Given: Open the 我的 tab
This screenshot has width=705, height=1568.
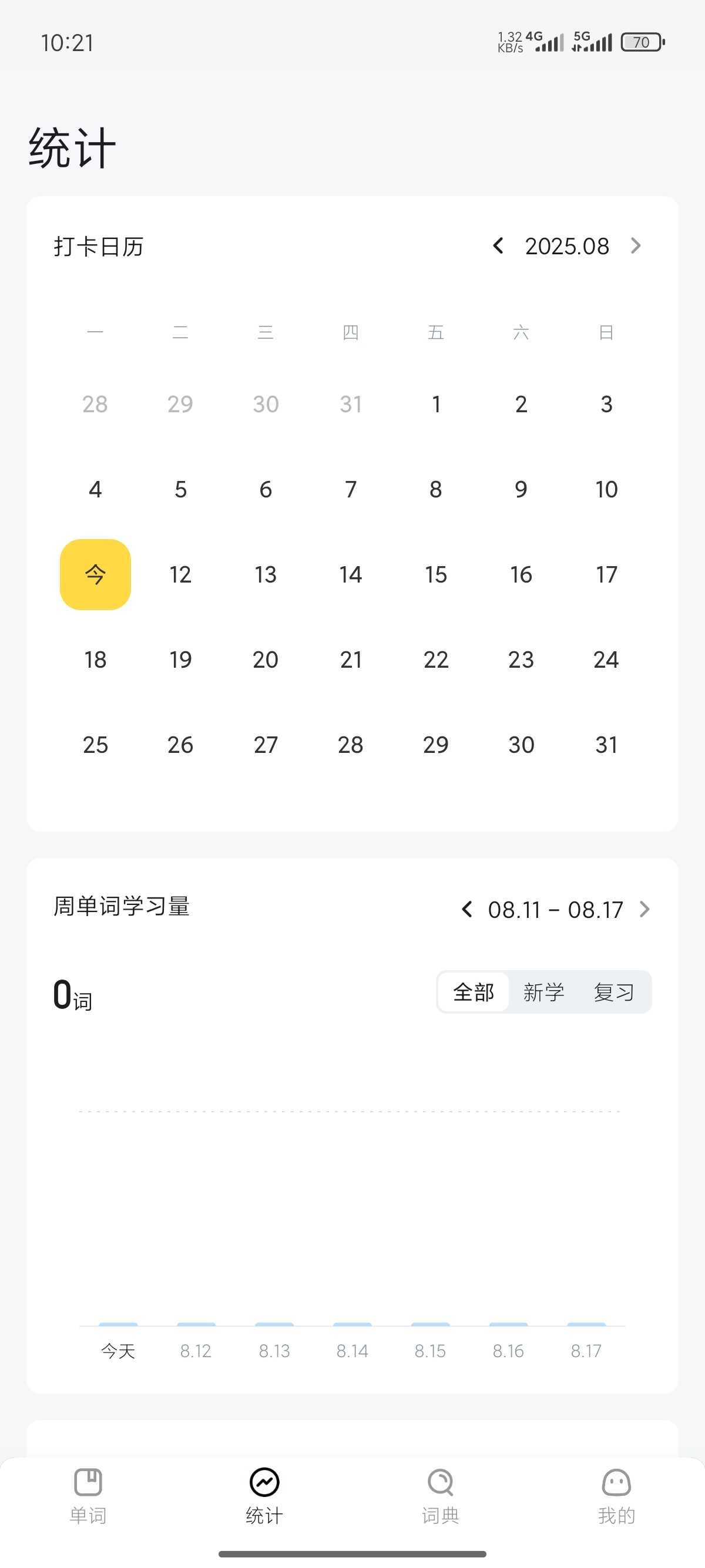Looking at the screenshot, I should (616, 1496).
